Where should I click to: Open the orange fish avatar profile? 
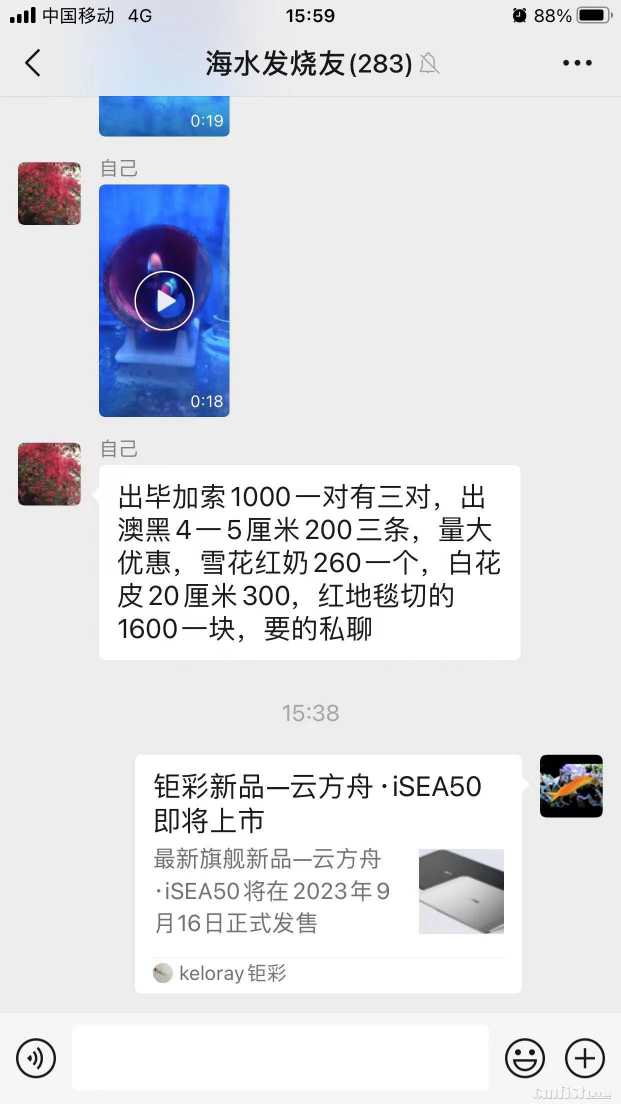click(x=571, y=786)
